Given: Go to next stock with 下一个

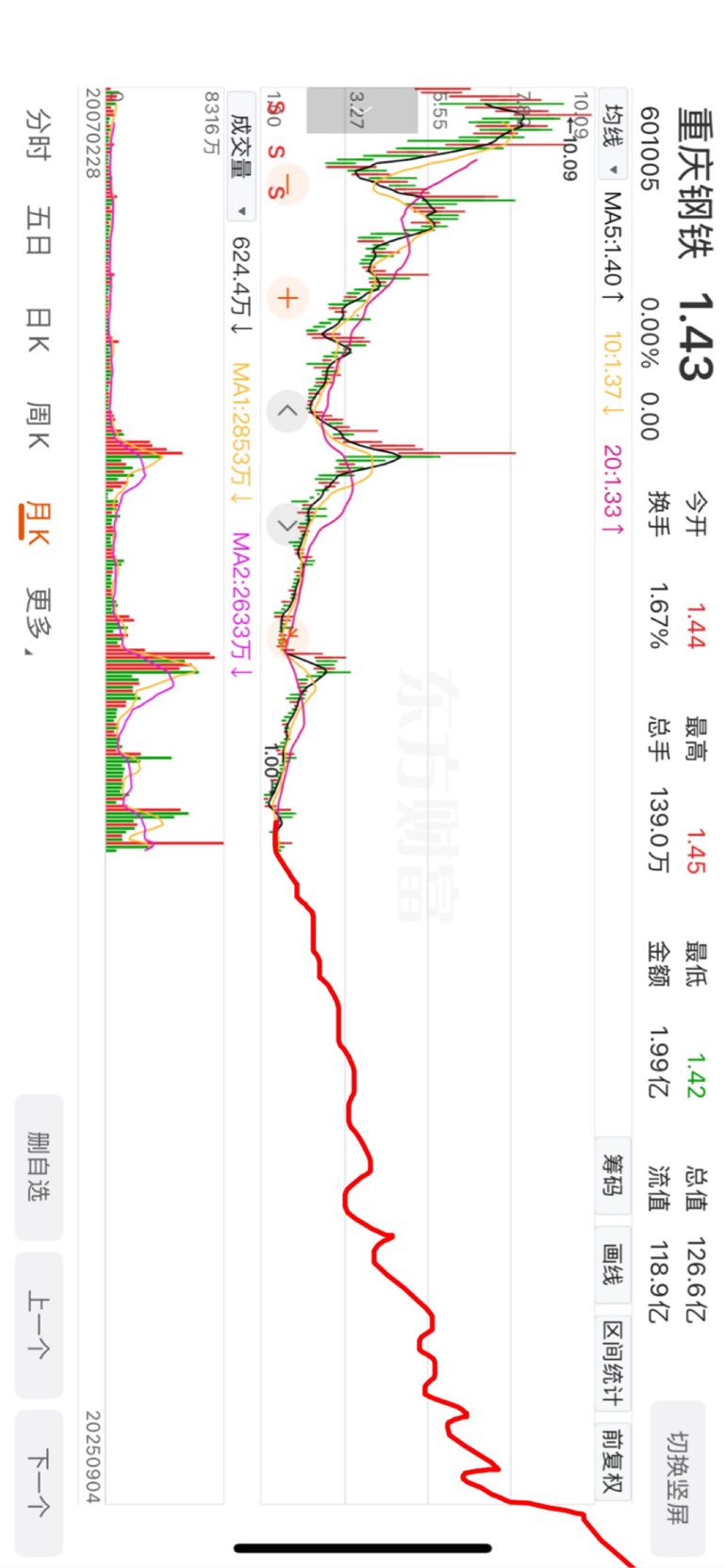Looking at the screenshot, I should pos(39,1482).
